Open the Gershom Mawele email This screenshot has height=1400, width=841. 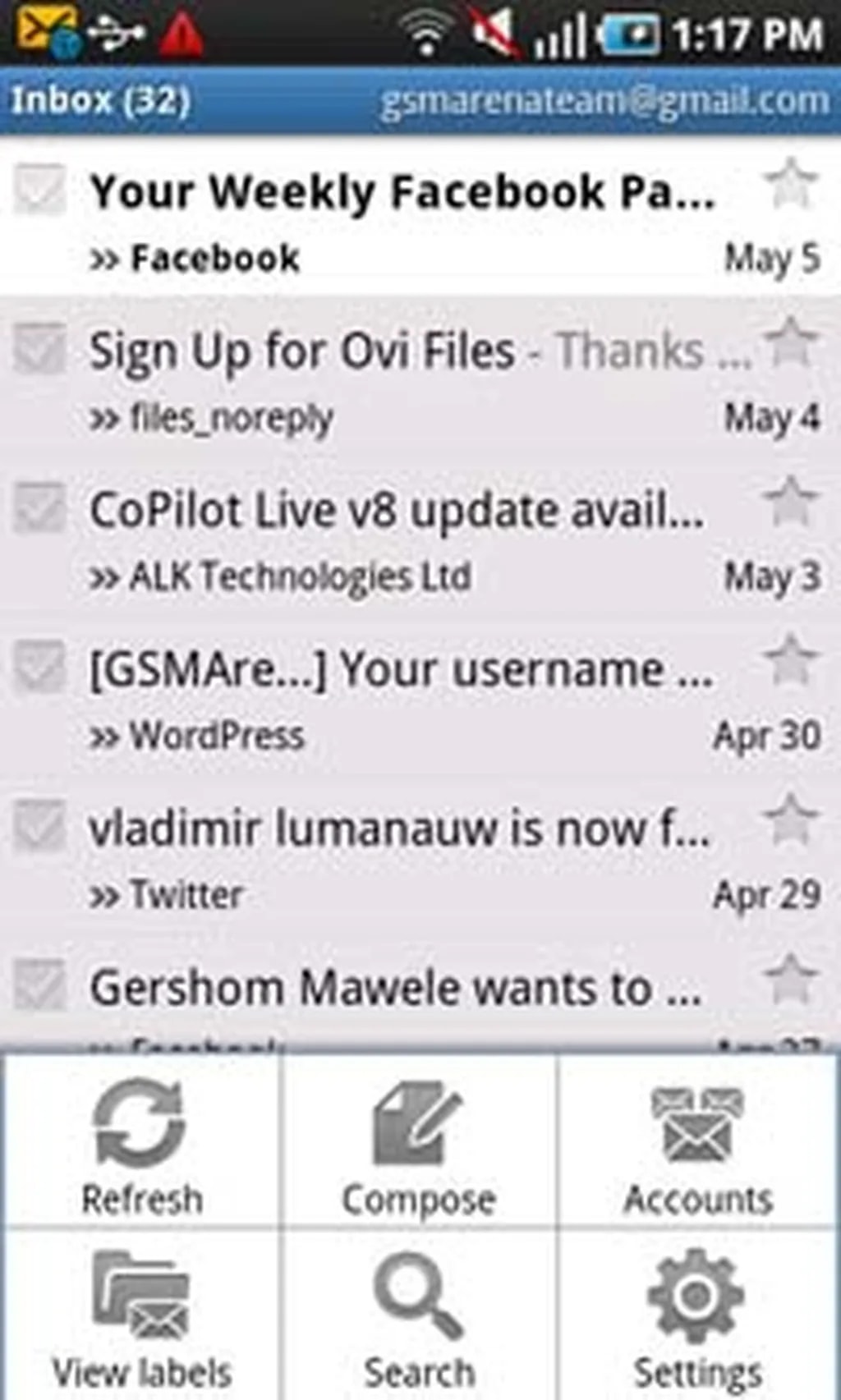click(402, 988)
